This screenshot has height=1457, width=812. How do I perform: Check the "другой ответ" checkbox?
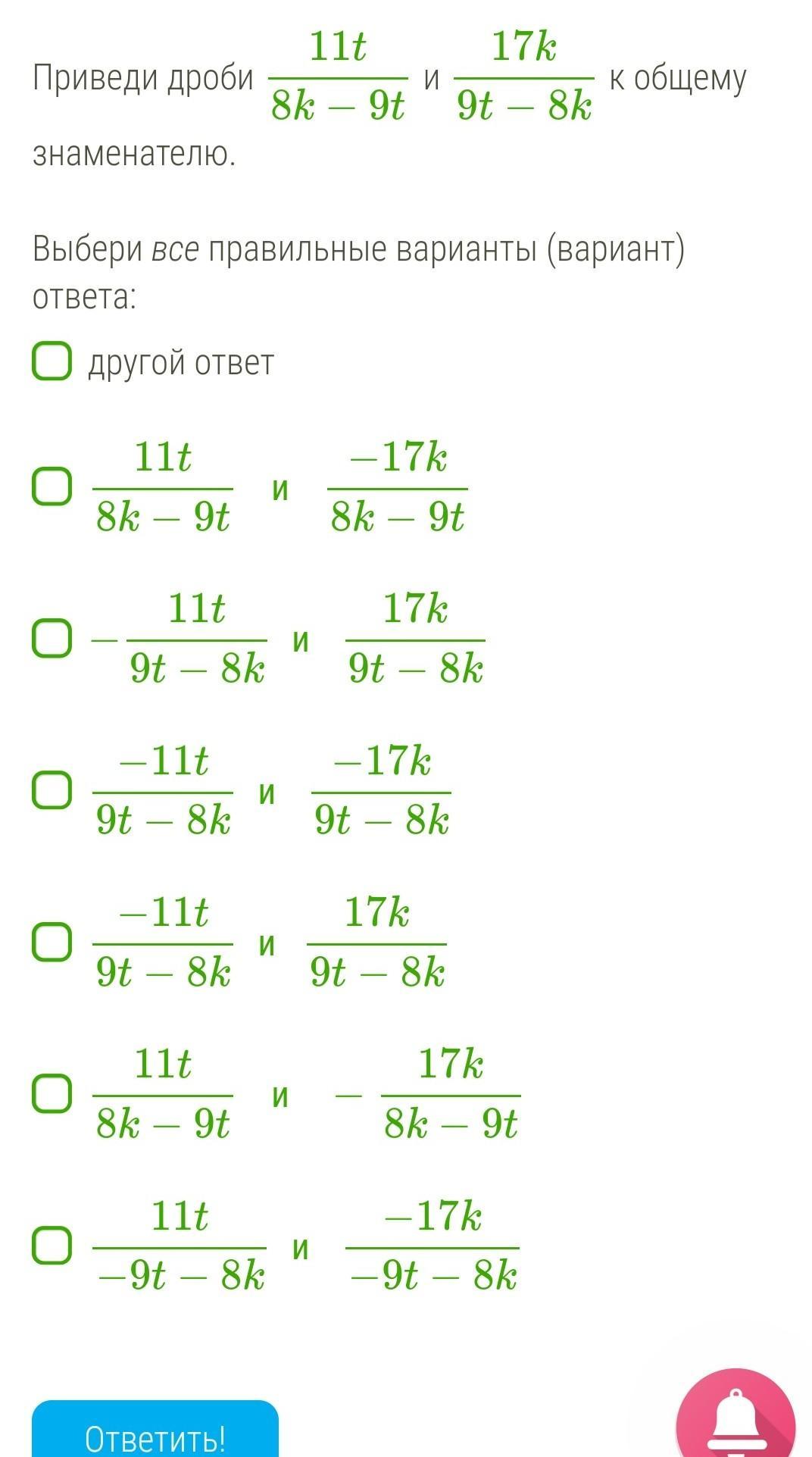(52, 362)
